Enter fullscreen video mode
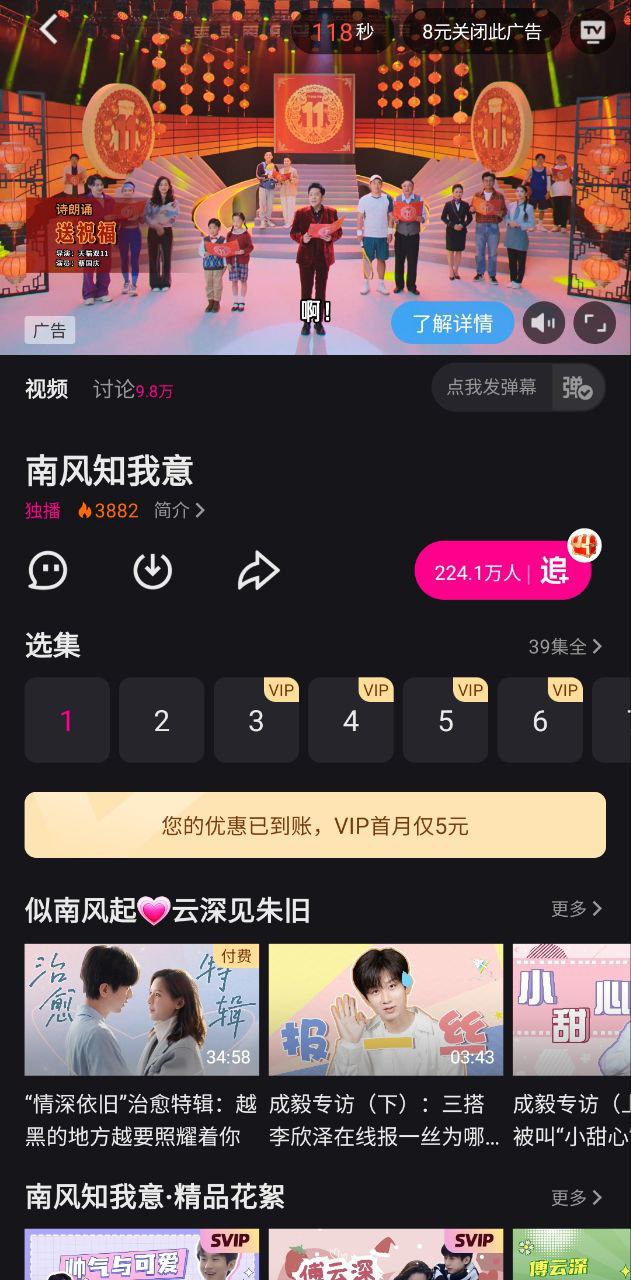The image size is (631, 1280). click(595, 323)
